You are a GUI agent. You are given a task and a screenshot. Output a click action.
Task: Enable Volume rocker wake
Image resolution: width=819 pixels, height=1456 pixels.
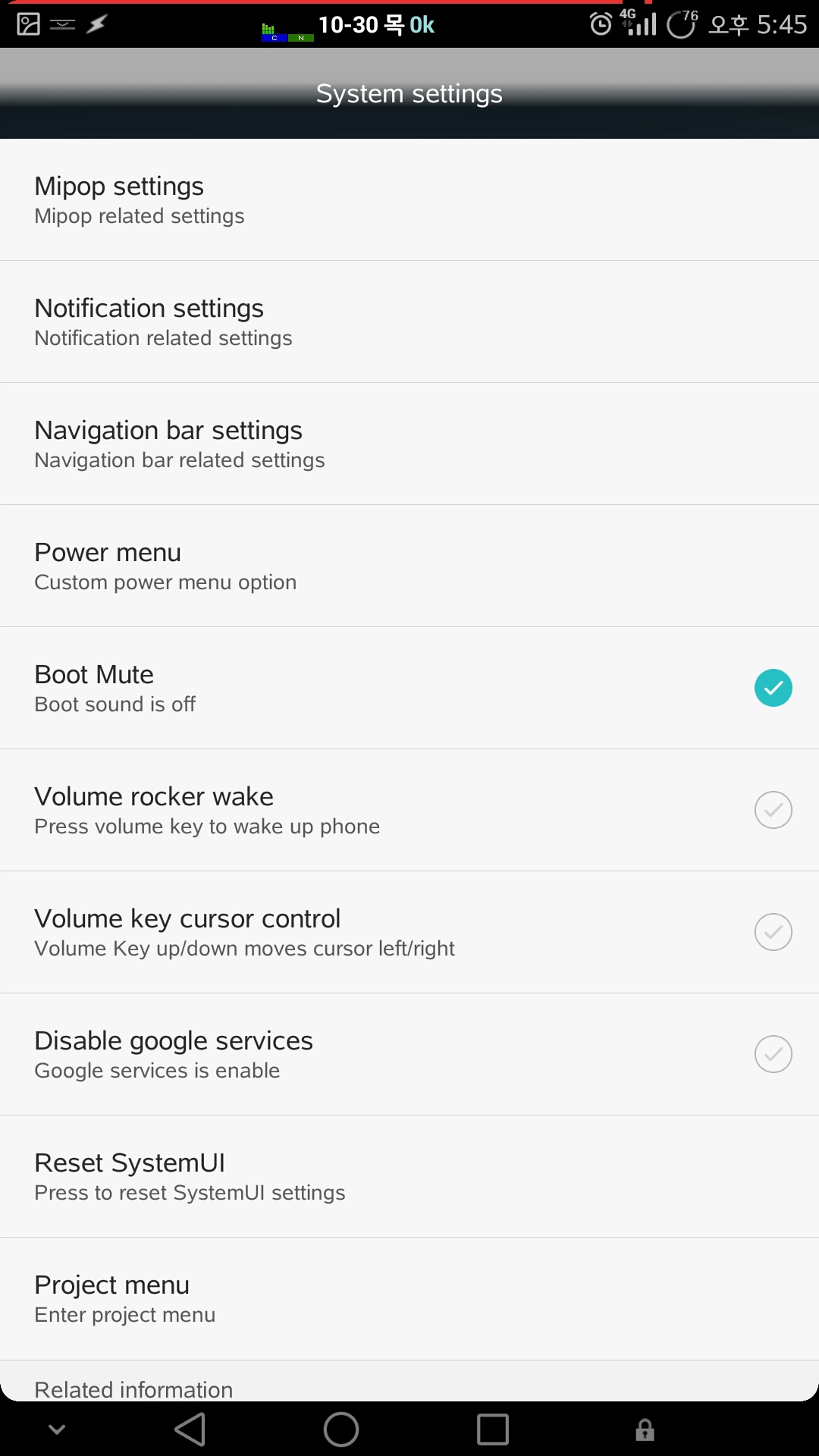click(773, 810)
